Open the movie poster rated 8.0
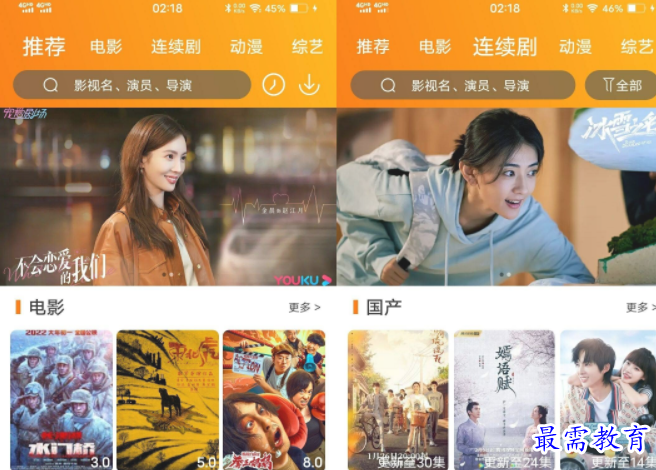 pos(273,399)
